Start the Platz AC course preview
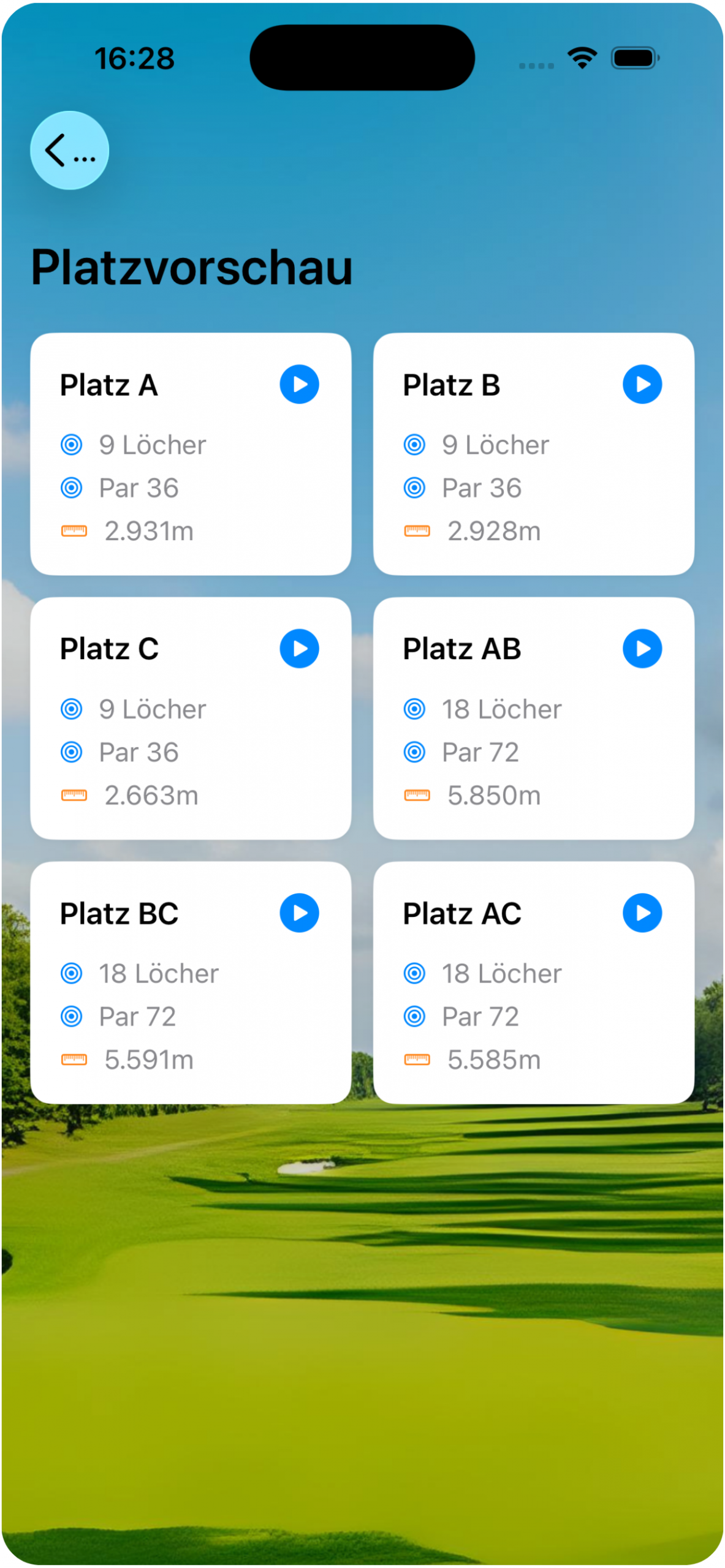The height and width of the screenshot is (1568, 725). pyautogui.click(x=642, y=913)
